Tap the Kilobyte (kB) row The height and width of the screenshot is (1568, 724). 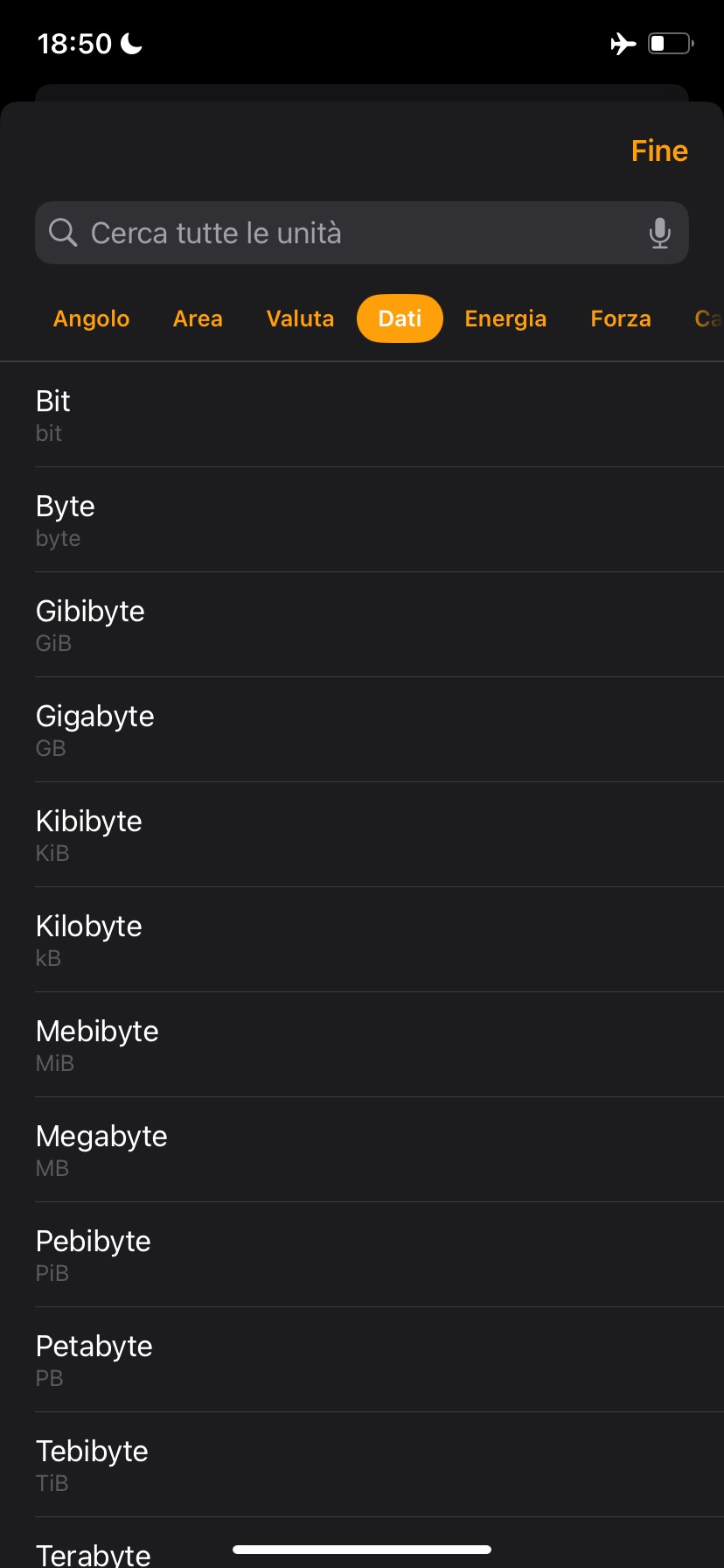(x=362, y=940)
